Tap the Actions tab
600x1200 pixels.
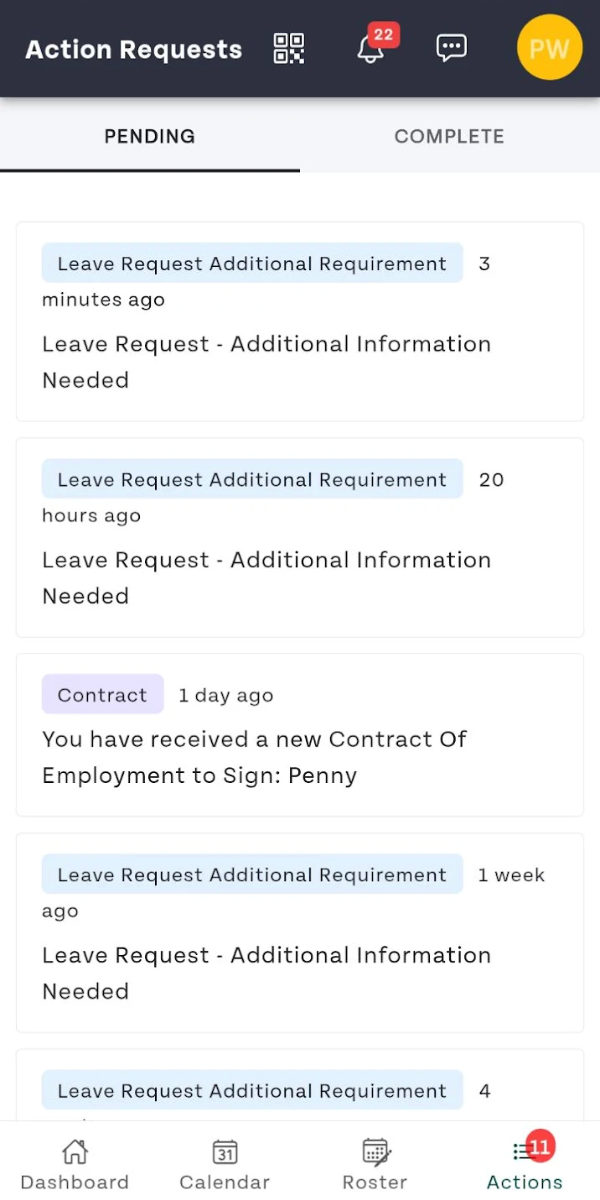[x=525, y=1165]
